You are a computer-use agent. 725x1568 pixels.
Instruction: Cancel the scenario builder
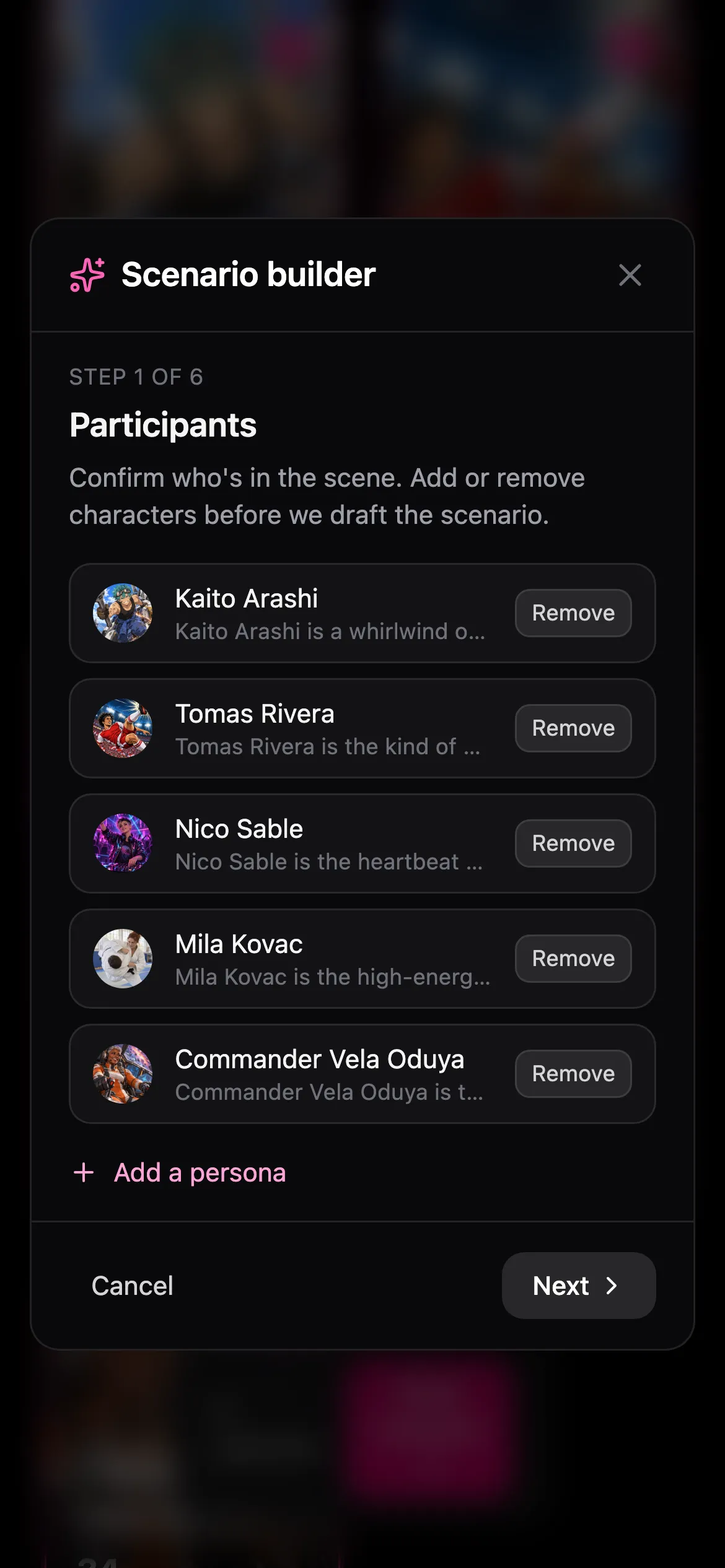tap(132, 1286)
